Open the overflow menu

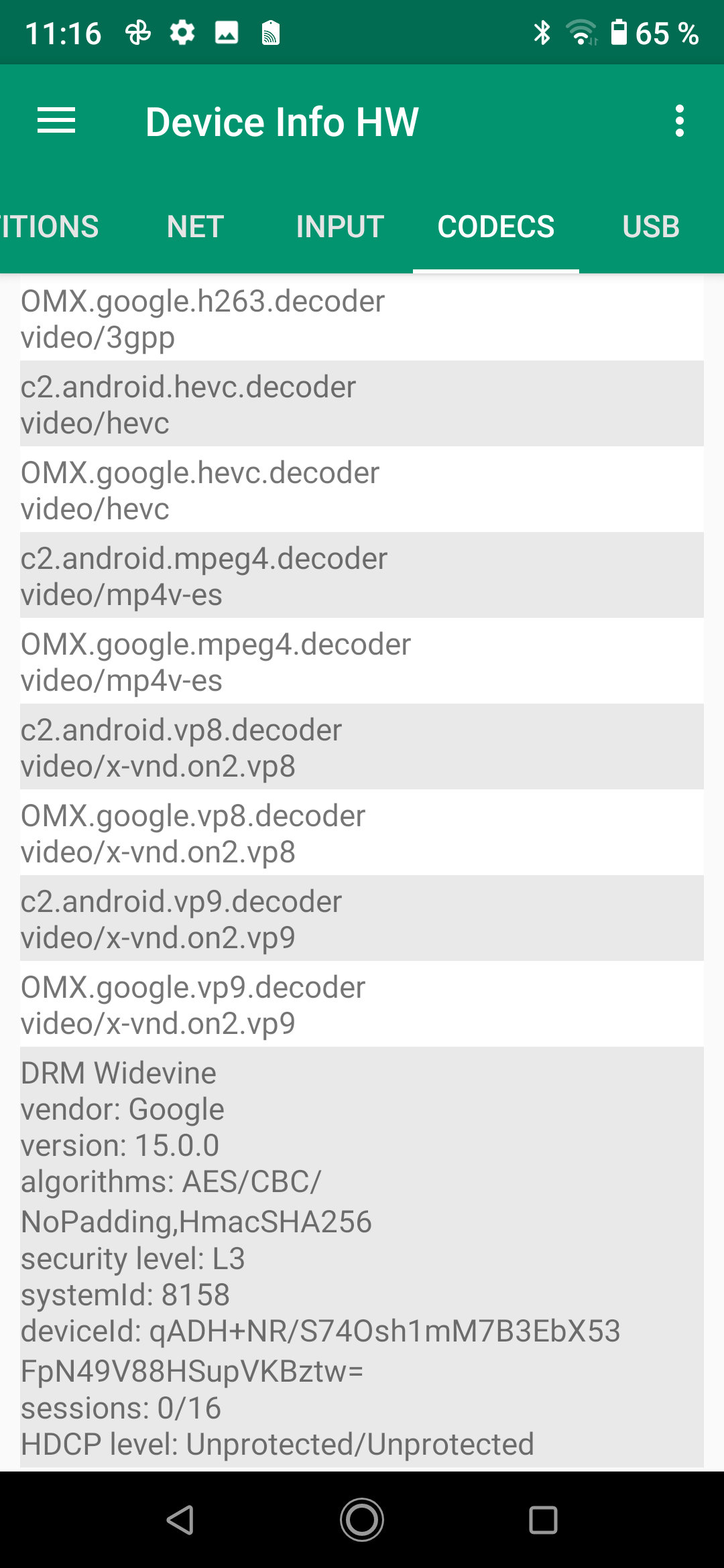[680, 121]
